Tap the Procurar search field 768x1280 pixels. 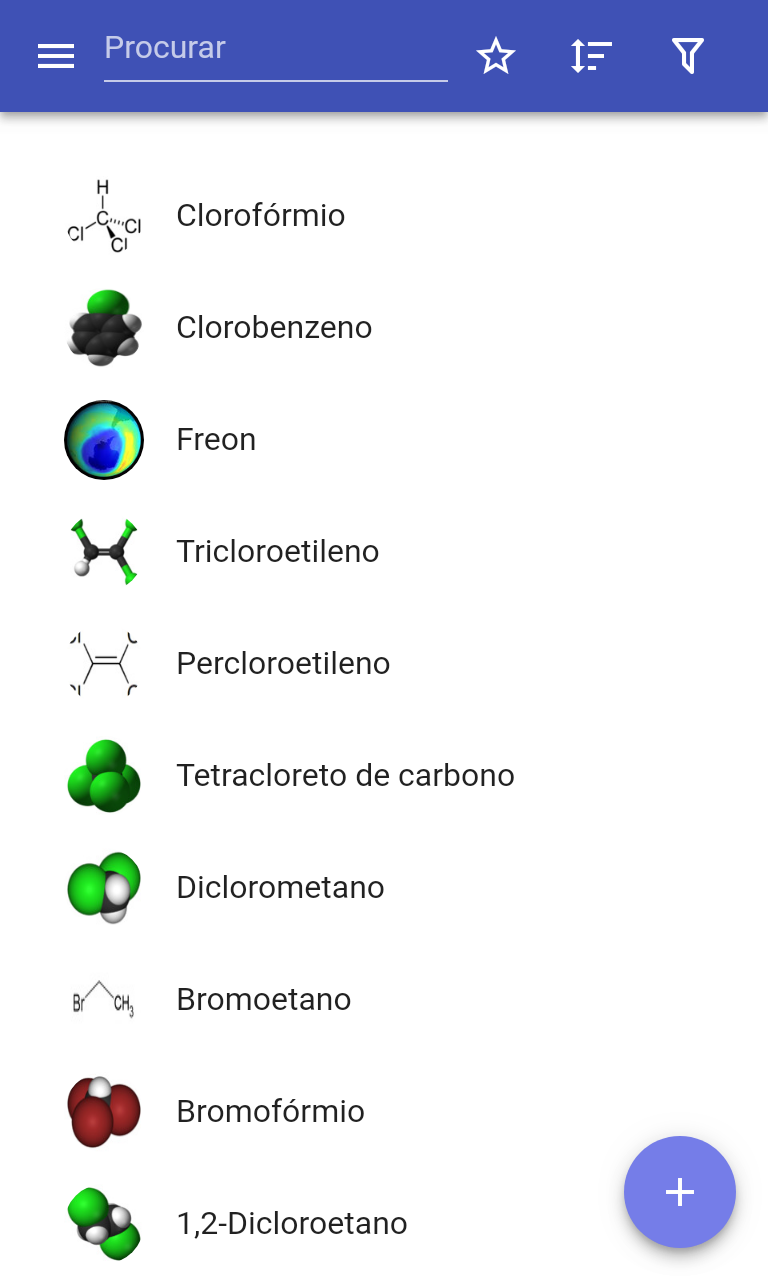tap(275, 50)
